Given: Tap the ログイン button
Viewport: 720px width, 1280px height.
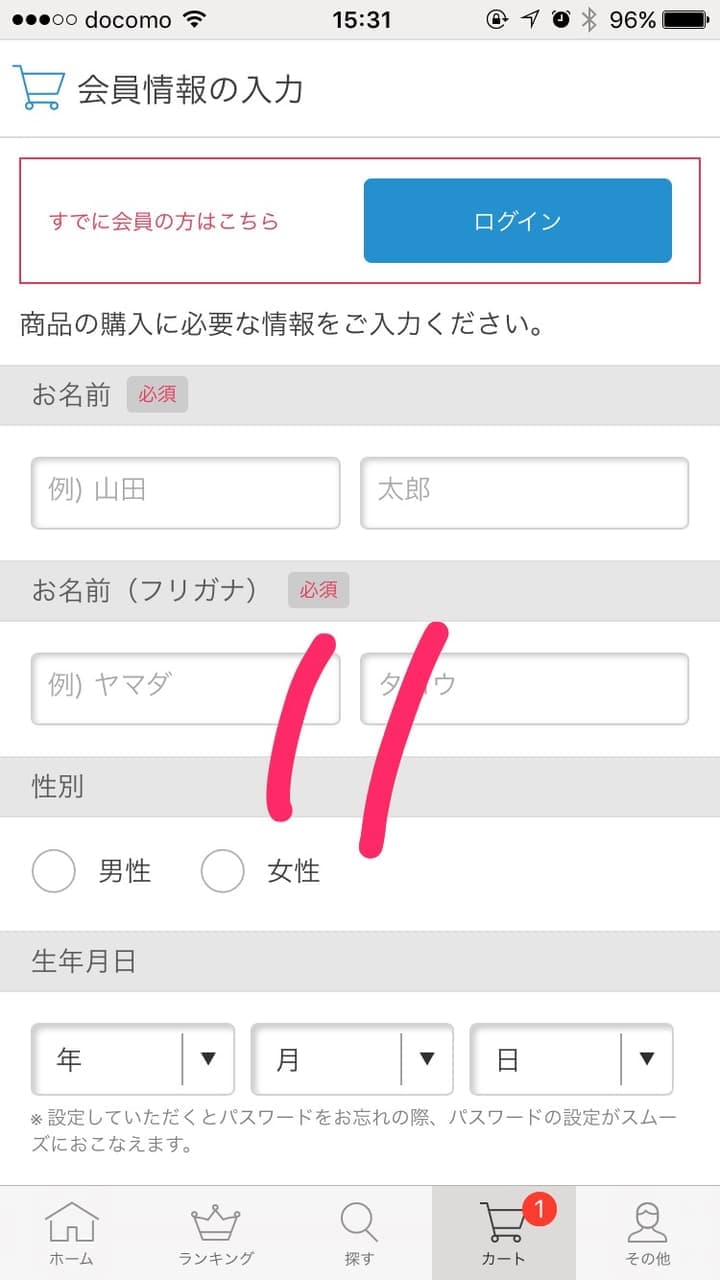Looking at the screenshot, I should tap(517, 221).
